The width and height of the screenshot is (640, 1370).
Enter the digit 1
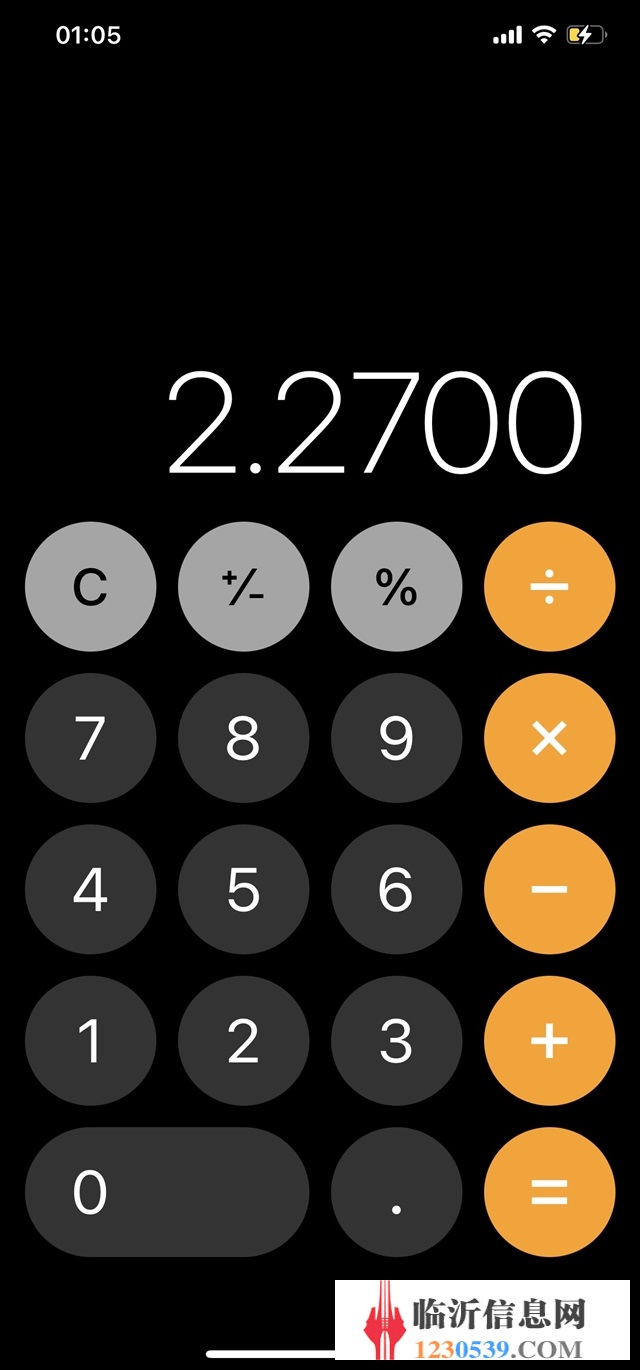point(90,1041)
